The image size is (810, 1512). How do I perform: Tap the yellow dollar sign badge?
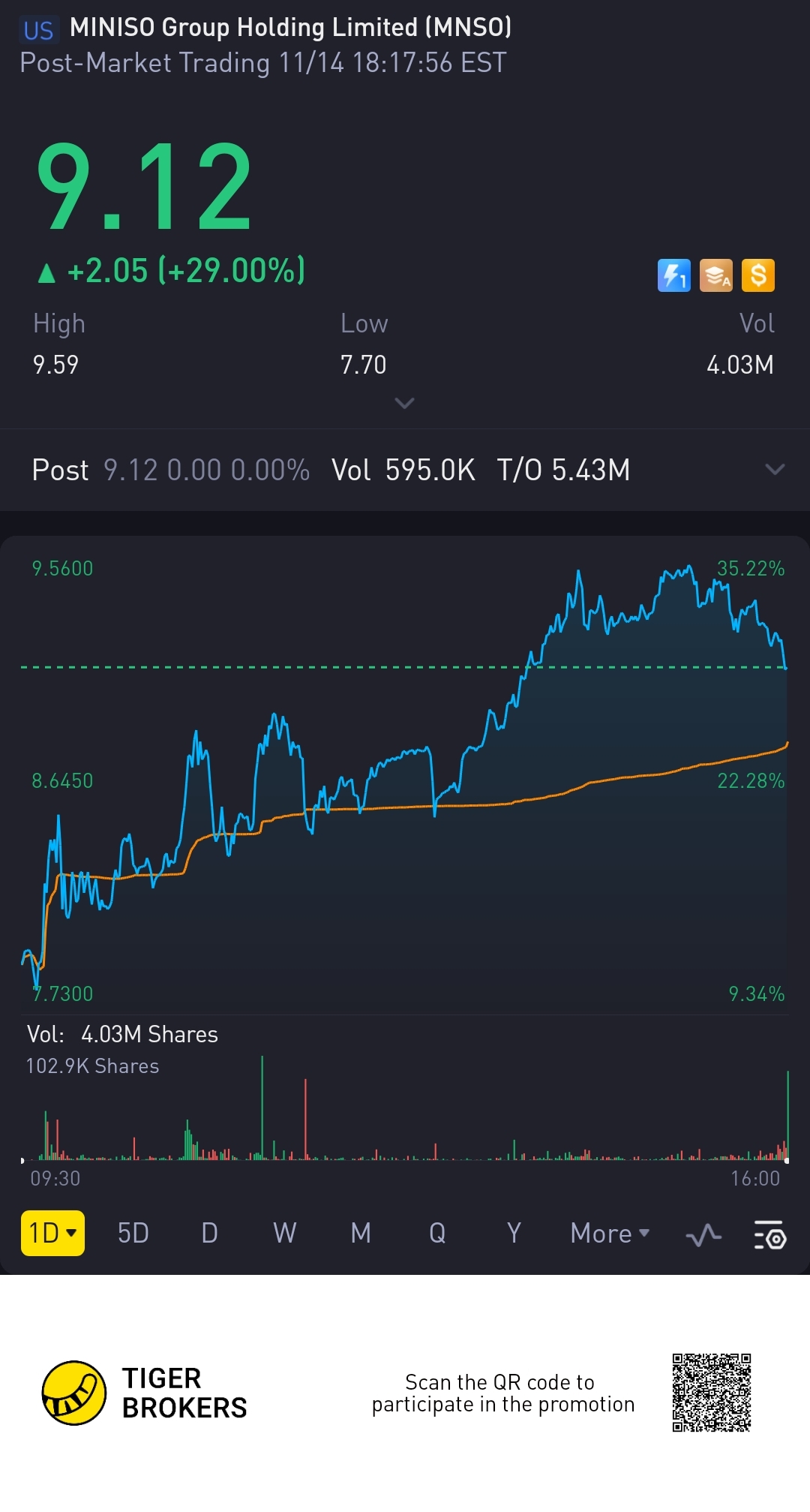[x=757, y=275]
